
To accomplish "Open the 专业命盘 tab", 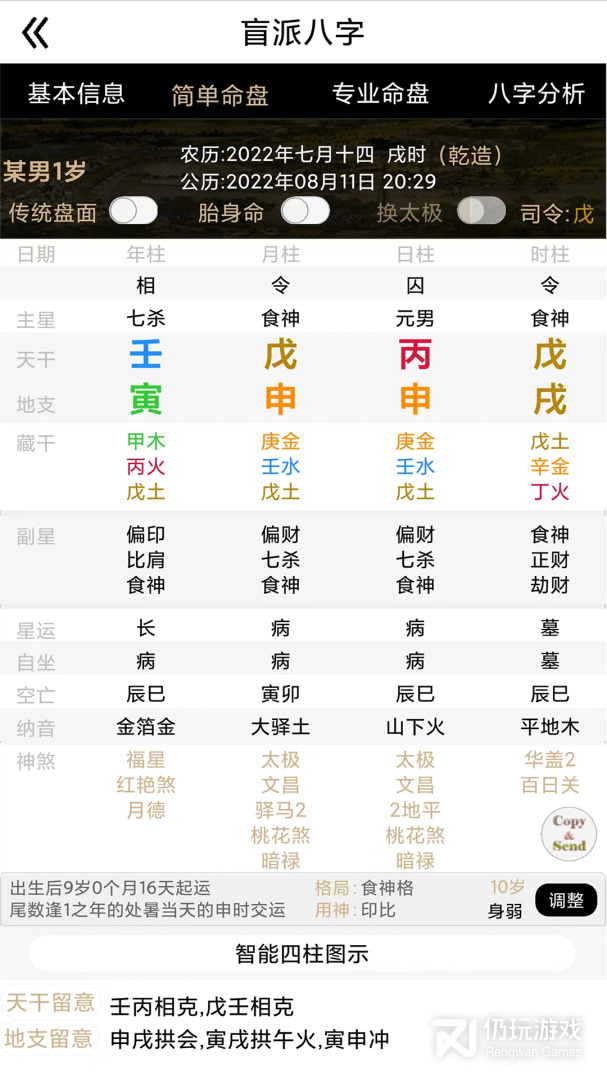I will point(380,94).
